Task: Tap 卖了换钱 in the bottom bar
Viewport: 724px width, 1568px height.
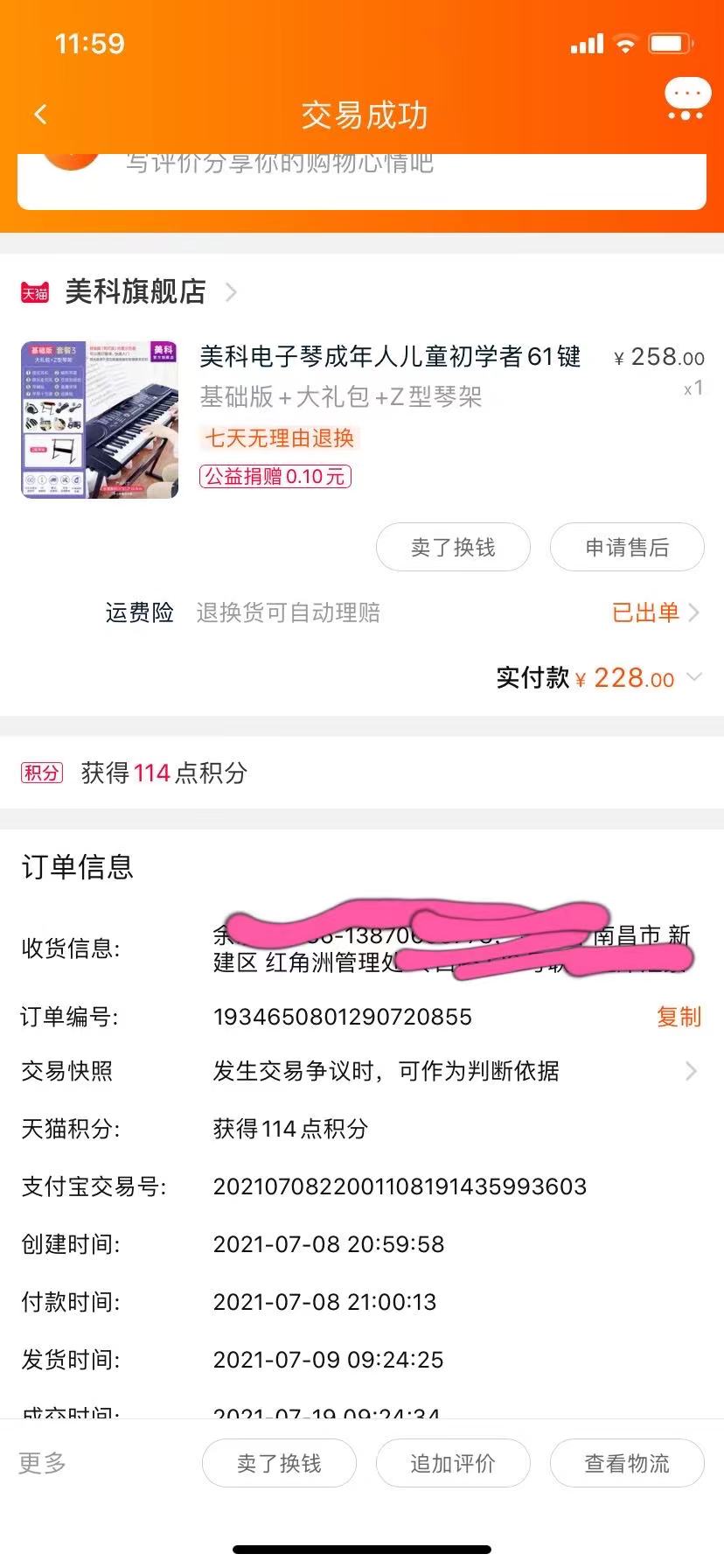Action: pyautogui.click(x=279, y=1463)
